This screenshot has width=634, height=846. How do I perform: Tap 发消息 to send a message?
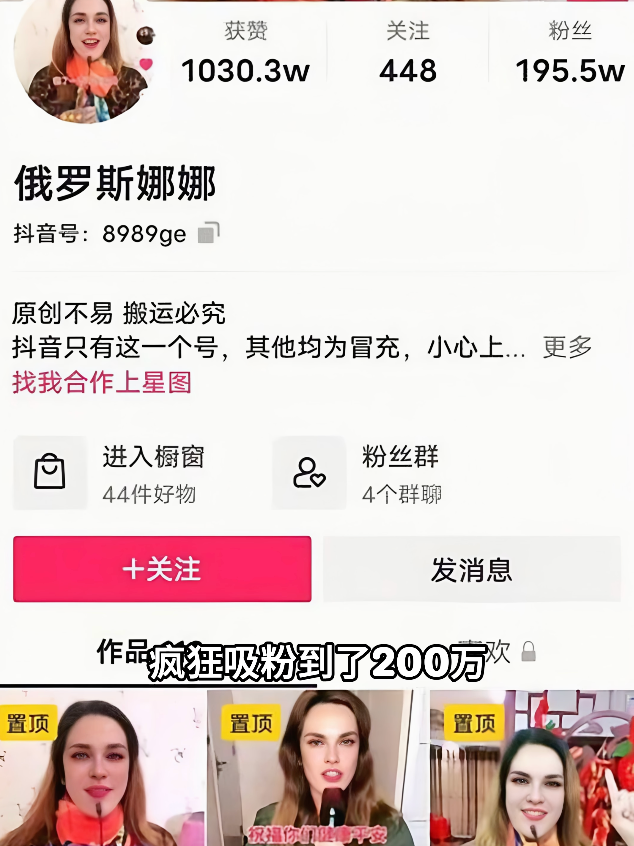[472, 569]
